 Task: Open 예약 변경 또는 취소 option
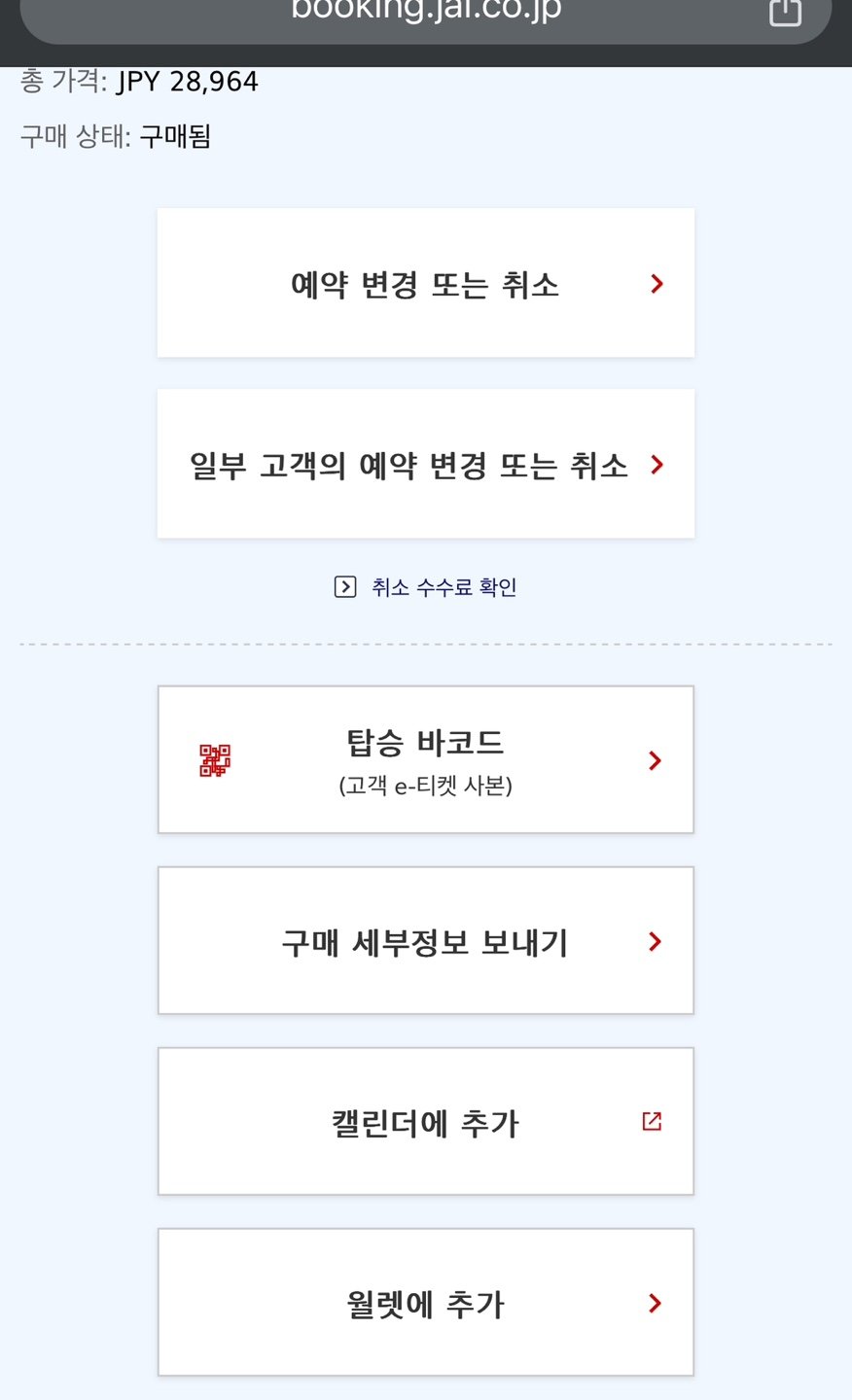click(x=425, y=283)
